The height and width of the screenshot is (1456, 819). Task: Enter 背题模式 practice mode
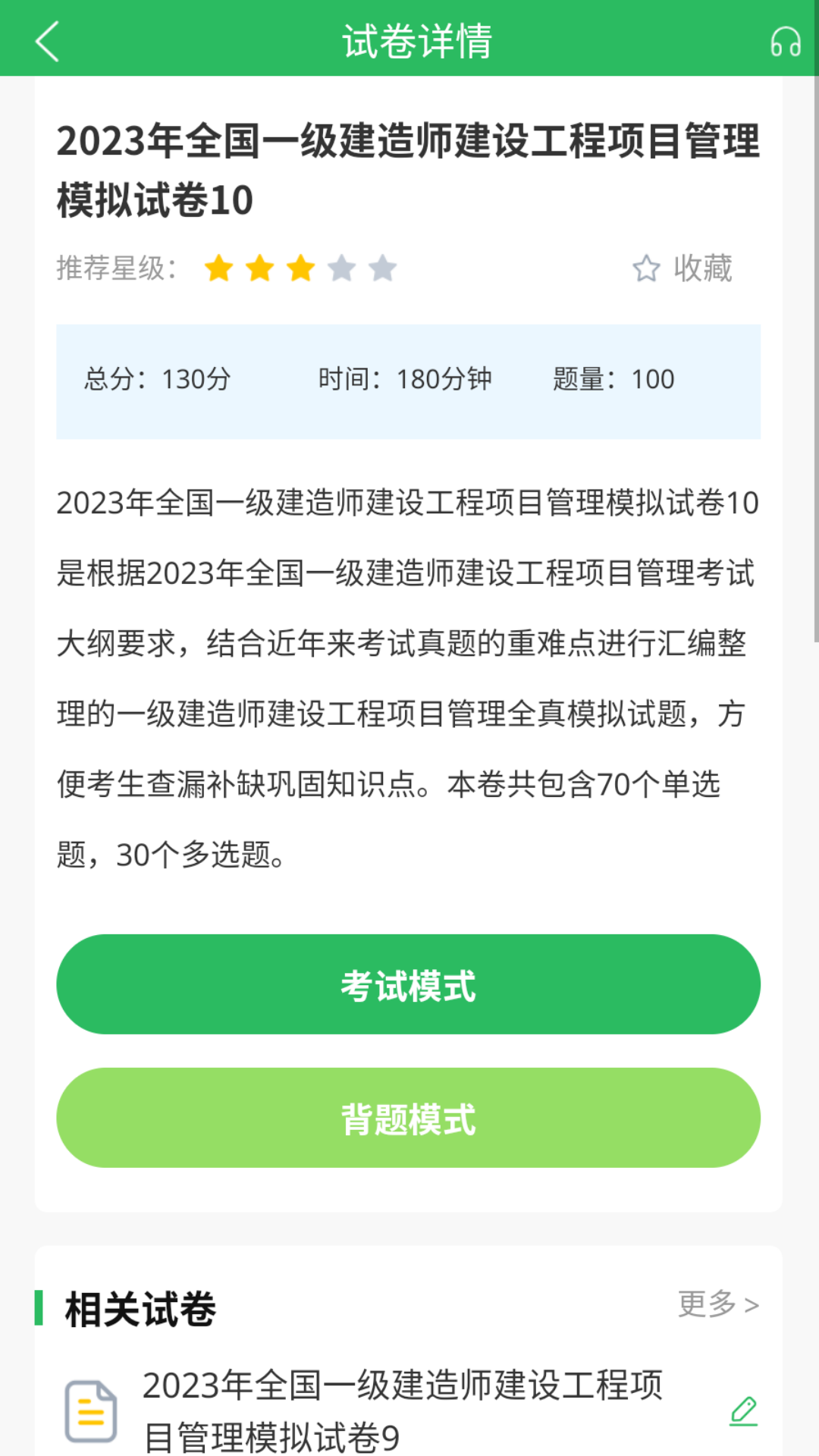409,1117
